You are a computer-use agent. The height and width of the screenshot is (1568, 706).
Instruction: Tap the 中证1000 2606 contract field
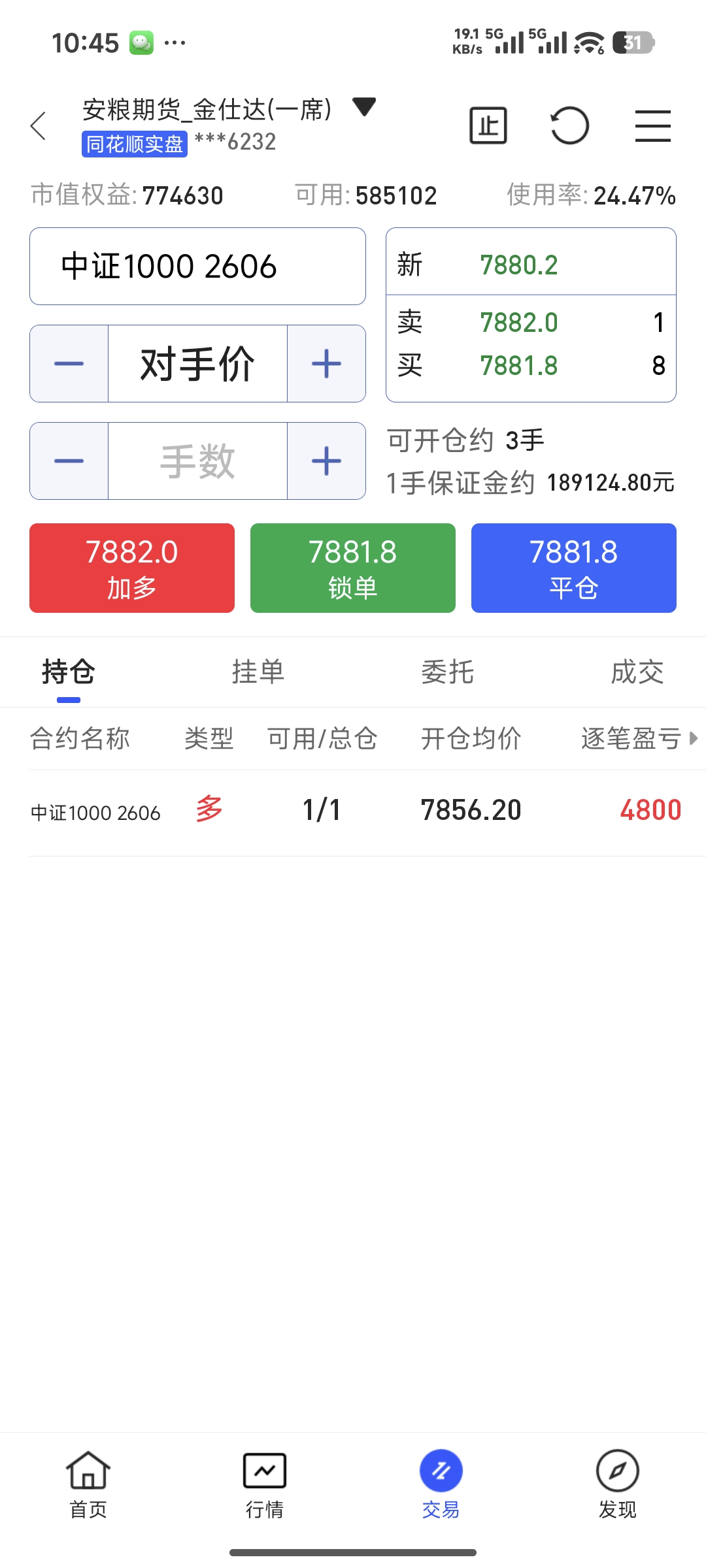pos(197,267)
